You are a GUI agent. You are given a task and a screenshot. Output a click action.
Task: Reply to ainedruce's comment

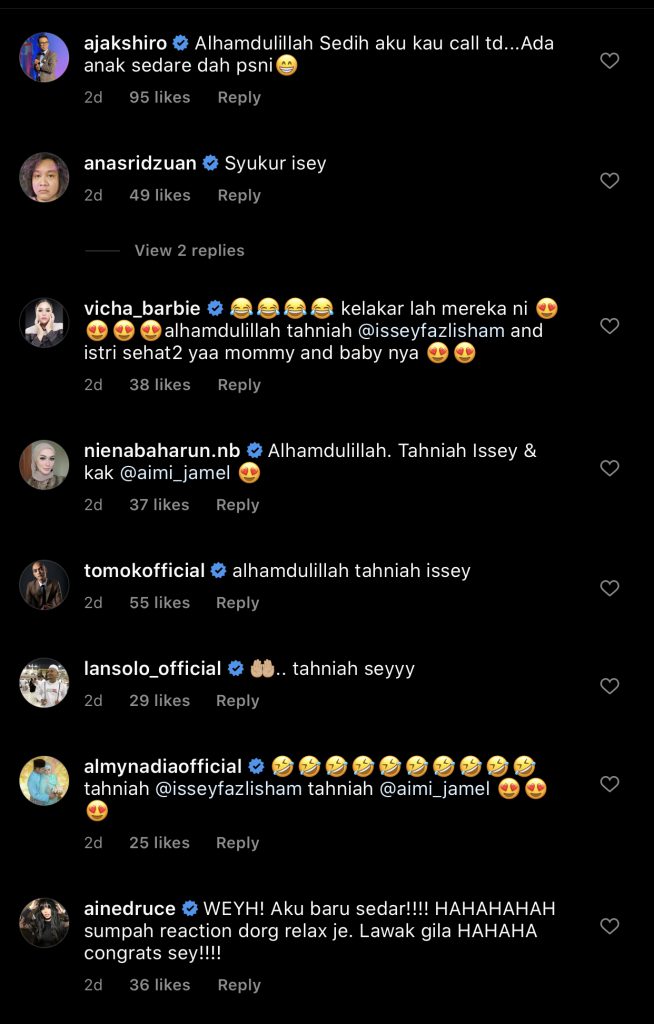click(x=239, y=984)
